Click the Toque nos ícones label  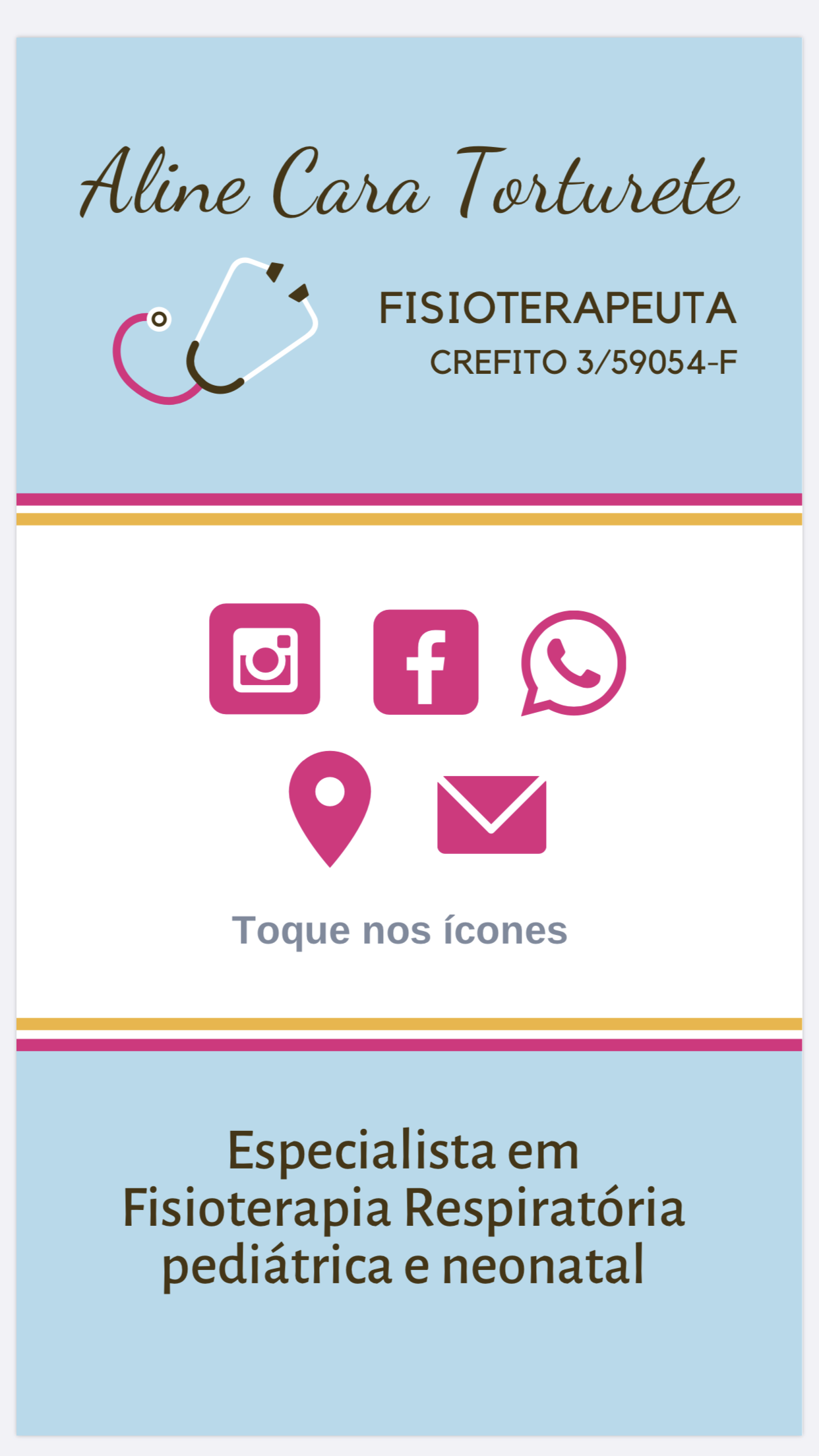pos(401,930)
